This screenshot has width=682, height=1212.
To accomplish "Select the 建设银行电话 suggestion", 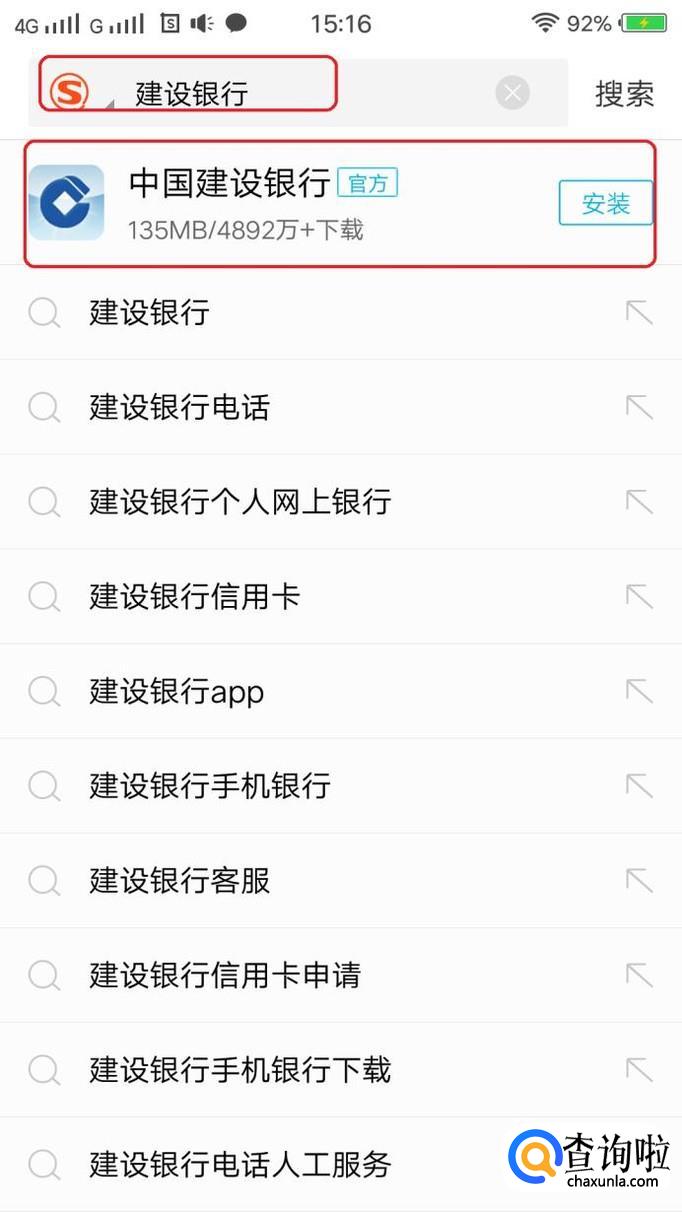I will [180, 407].
